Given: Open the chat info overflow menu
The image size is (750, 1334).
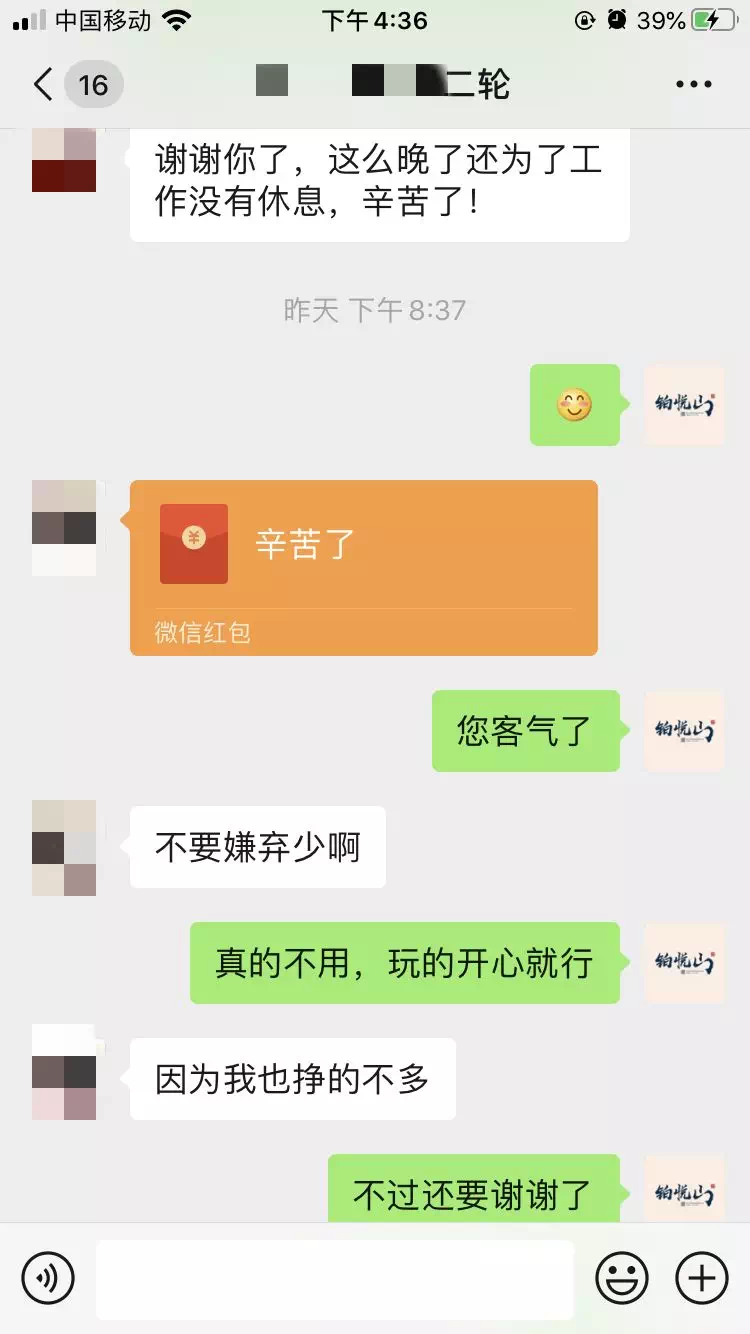Looking at the screenshot, I should coord(693,84).
